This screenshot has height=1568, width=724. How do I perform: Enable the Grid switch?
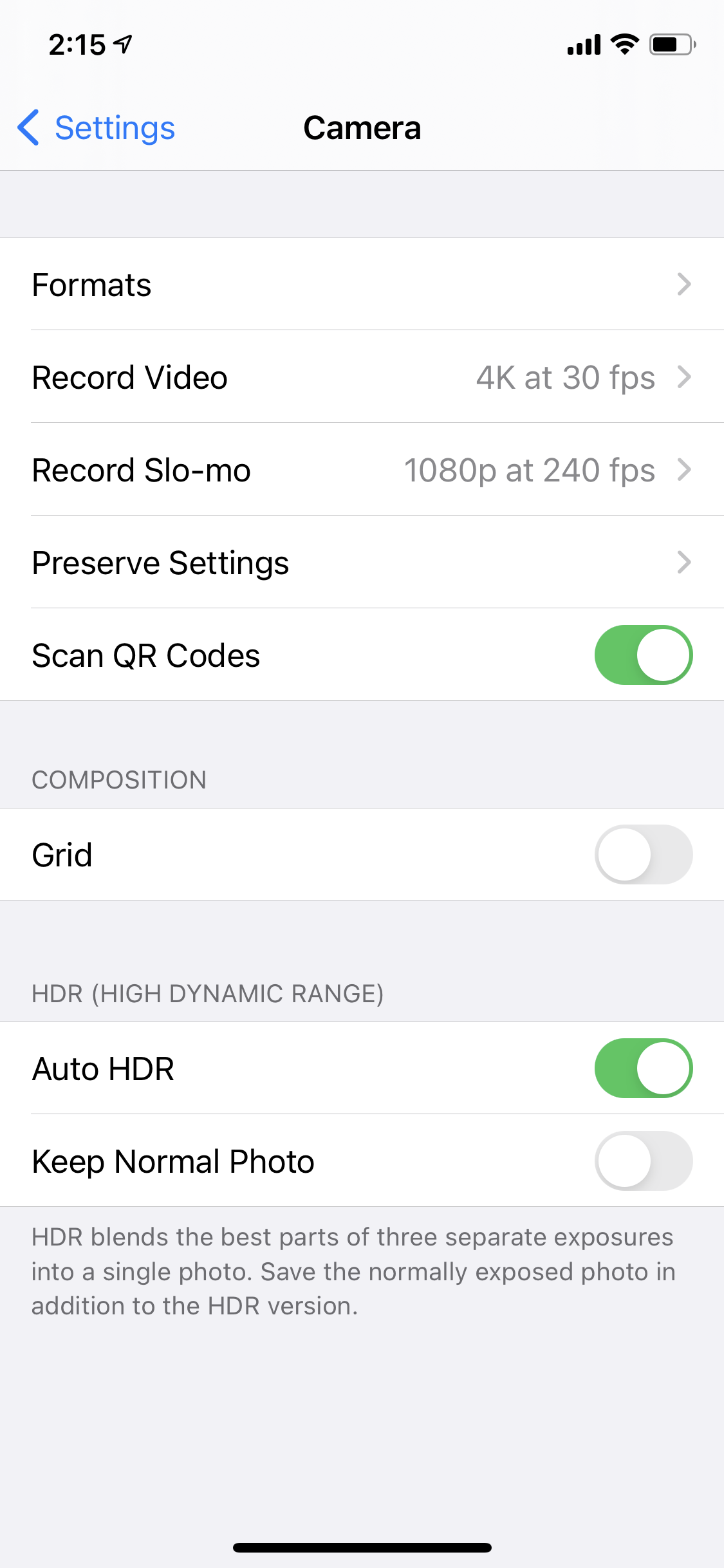[643, 855]
